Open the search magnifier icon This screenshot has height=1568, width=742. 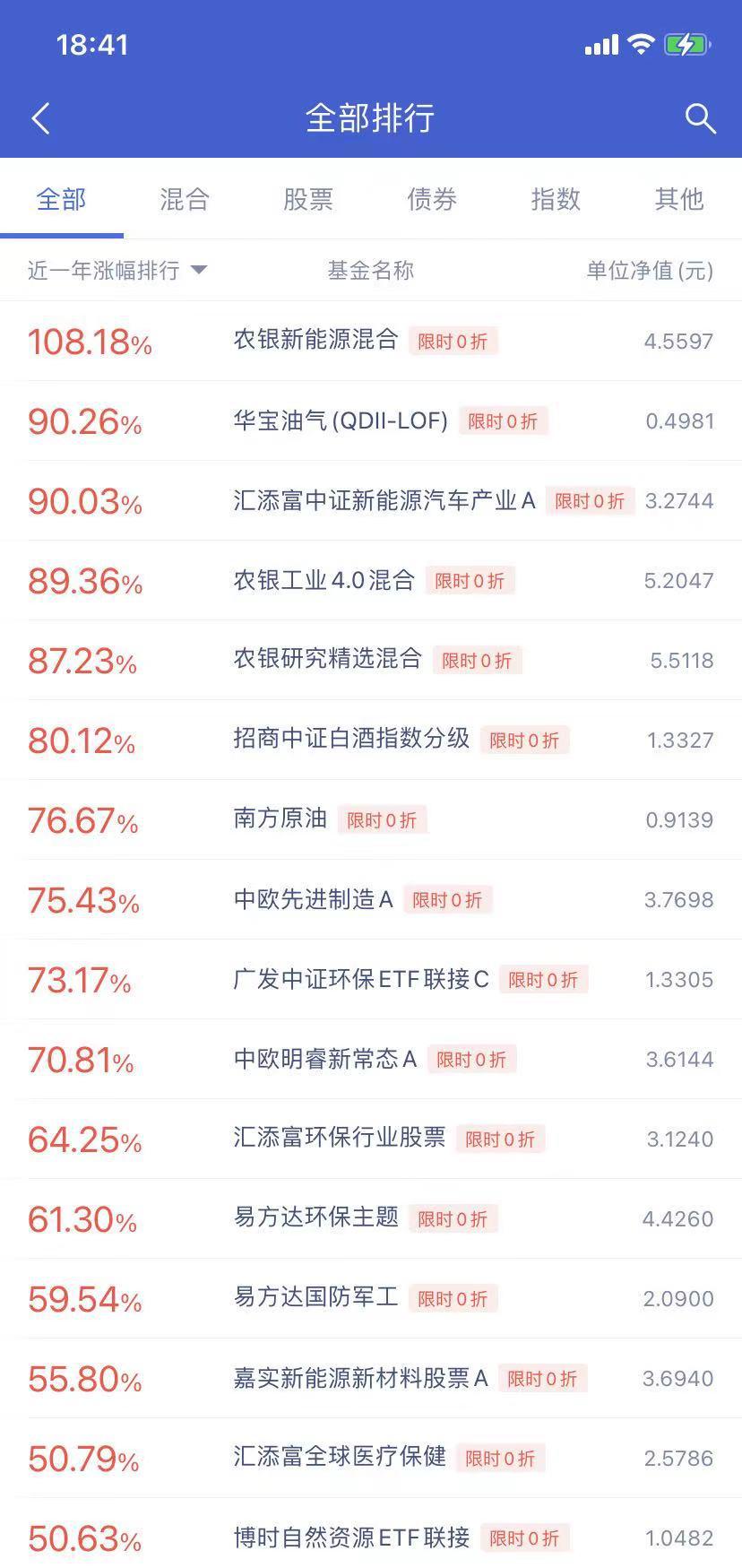(x=700, y=118)
